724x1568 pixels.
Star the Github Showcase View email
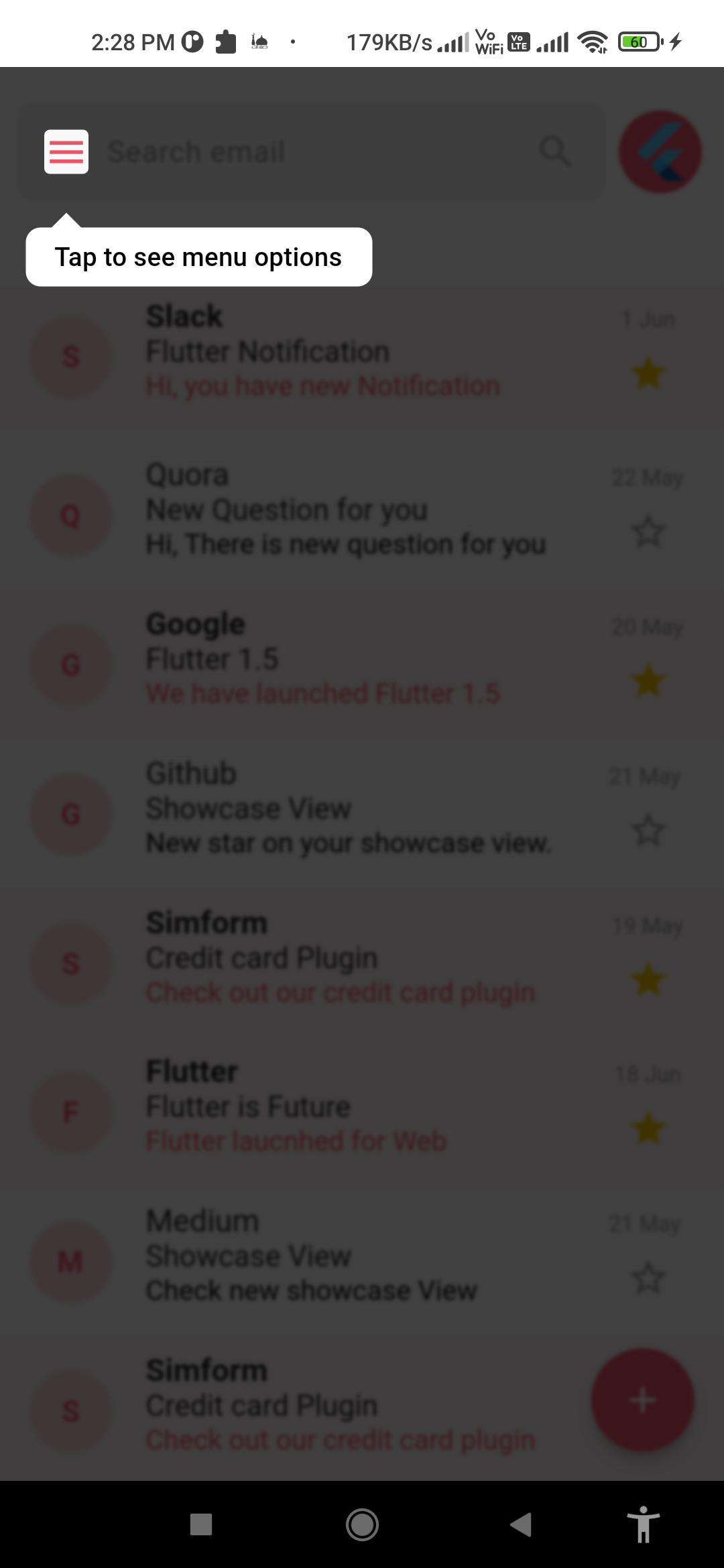point(647,831)
